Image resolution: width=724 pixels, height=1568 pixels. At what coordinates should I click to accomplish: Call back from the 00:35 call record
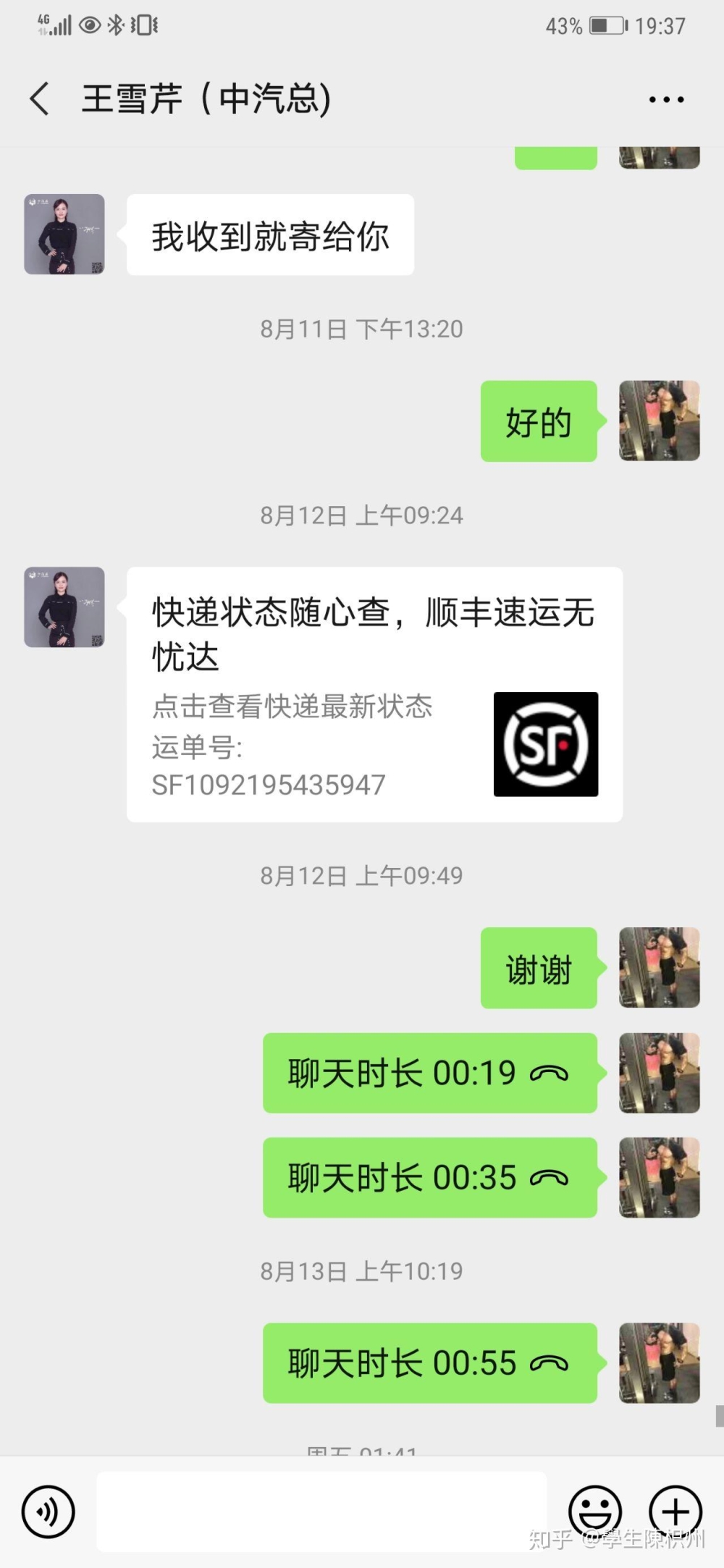(x=429, y=1178)
